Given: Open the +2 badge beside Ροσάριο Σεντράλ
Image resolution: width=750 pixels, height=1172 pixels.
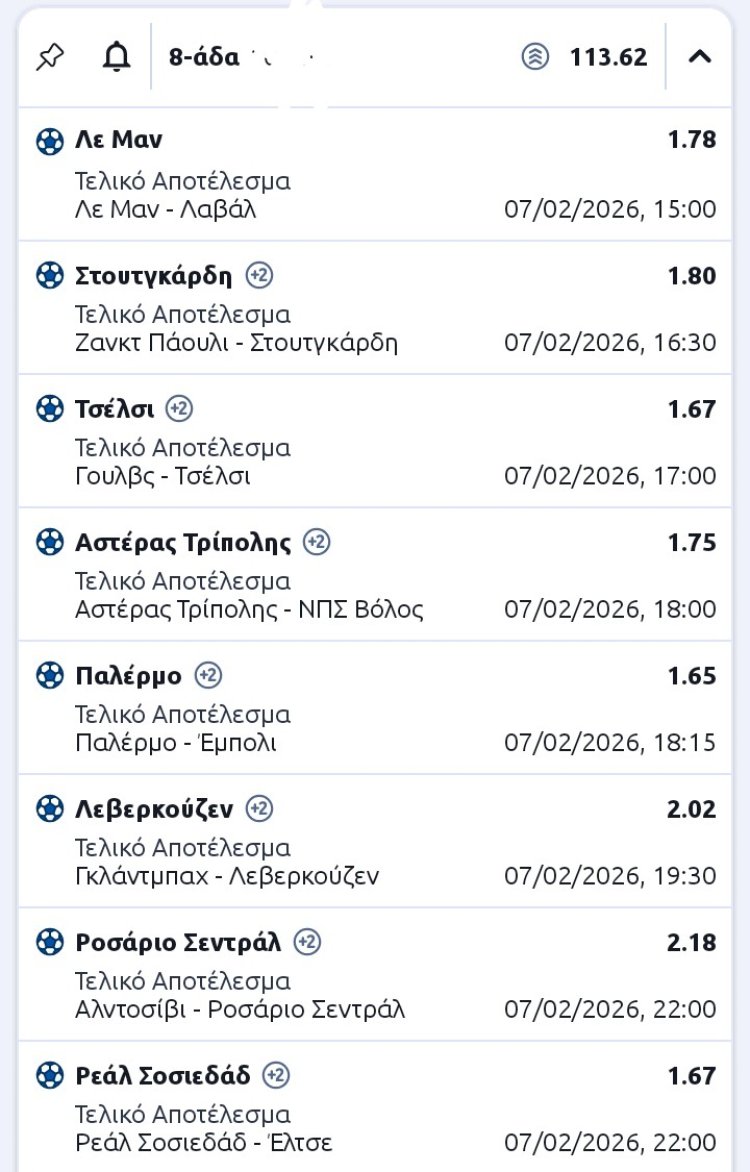Looking at the screenshot, I should point(307,942).
